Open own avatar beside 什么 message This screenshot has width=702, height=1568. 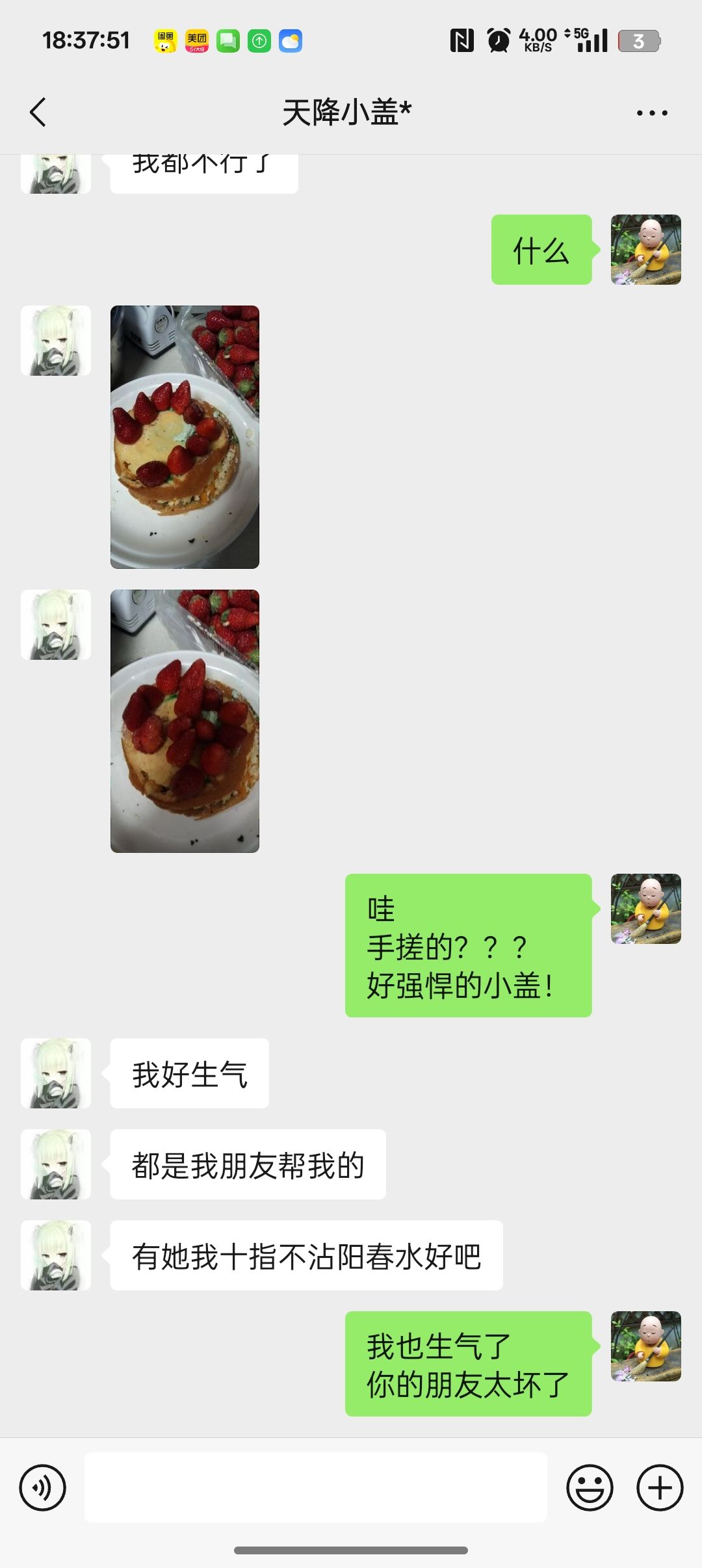[x=645, y=250]
